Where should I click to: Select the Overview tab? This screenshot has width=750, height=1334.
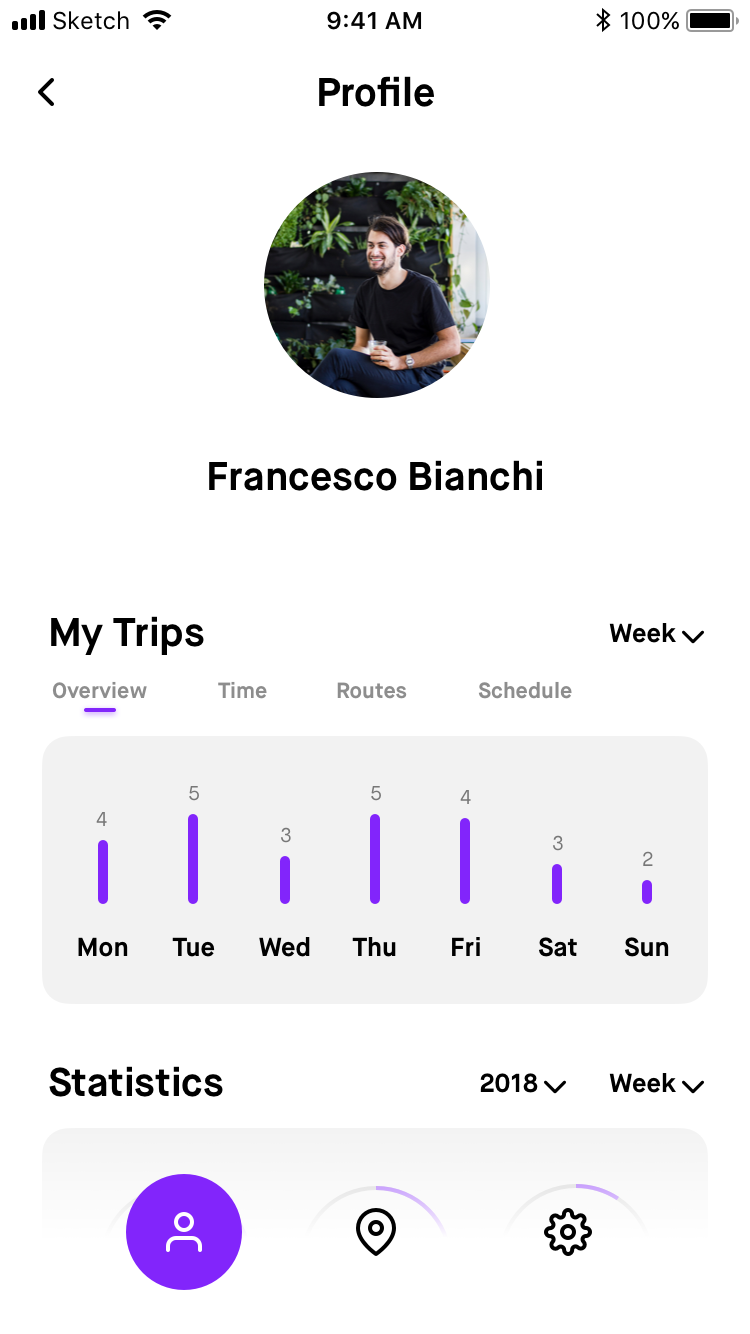coord(99,691)
